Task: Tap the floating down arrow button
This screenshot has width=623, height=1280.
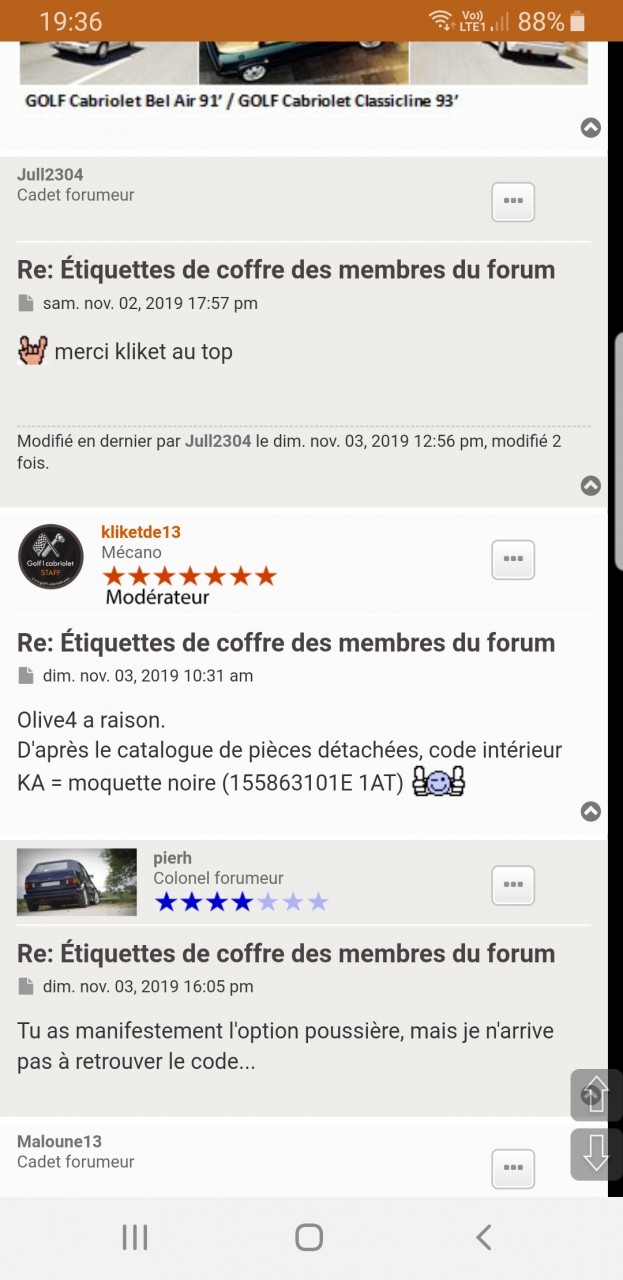Action: click(x=596, y=1154)
